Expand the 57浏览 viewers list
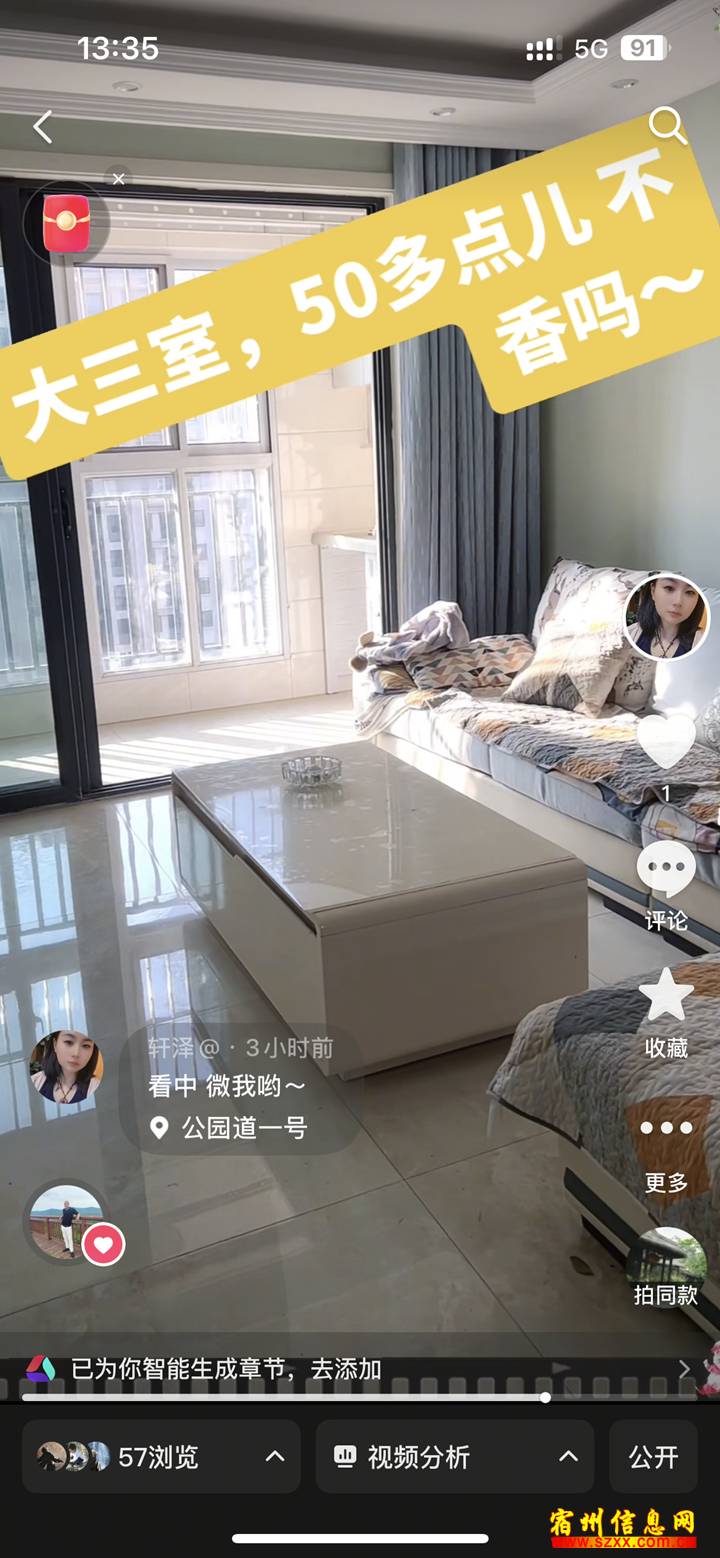 click(161, 1457)
